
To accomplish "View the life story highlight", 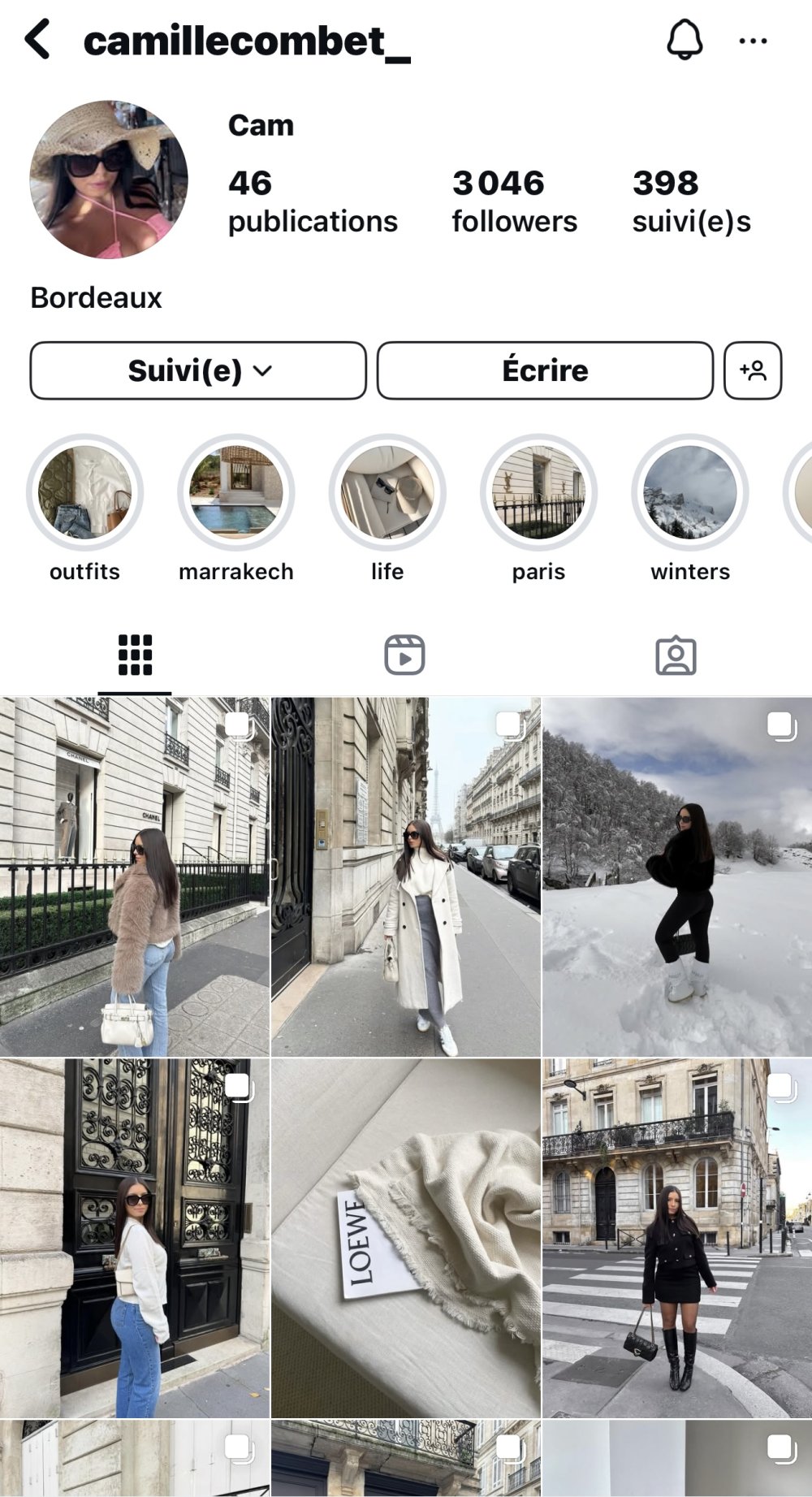I will (387, 492).
